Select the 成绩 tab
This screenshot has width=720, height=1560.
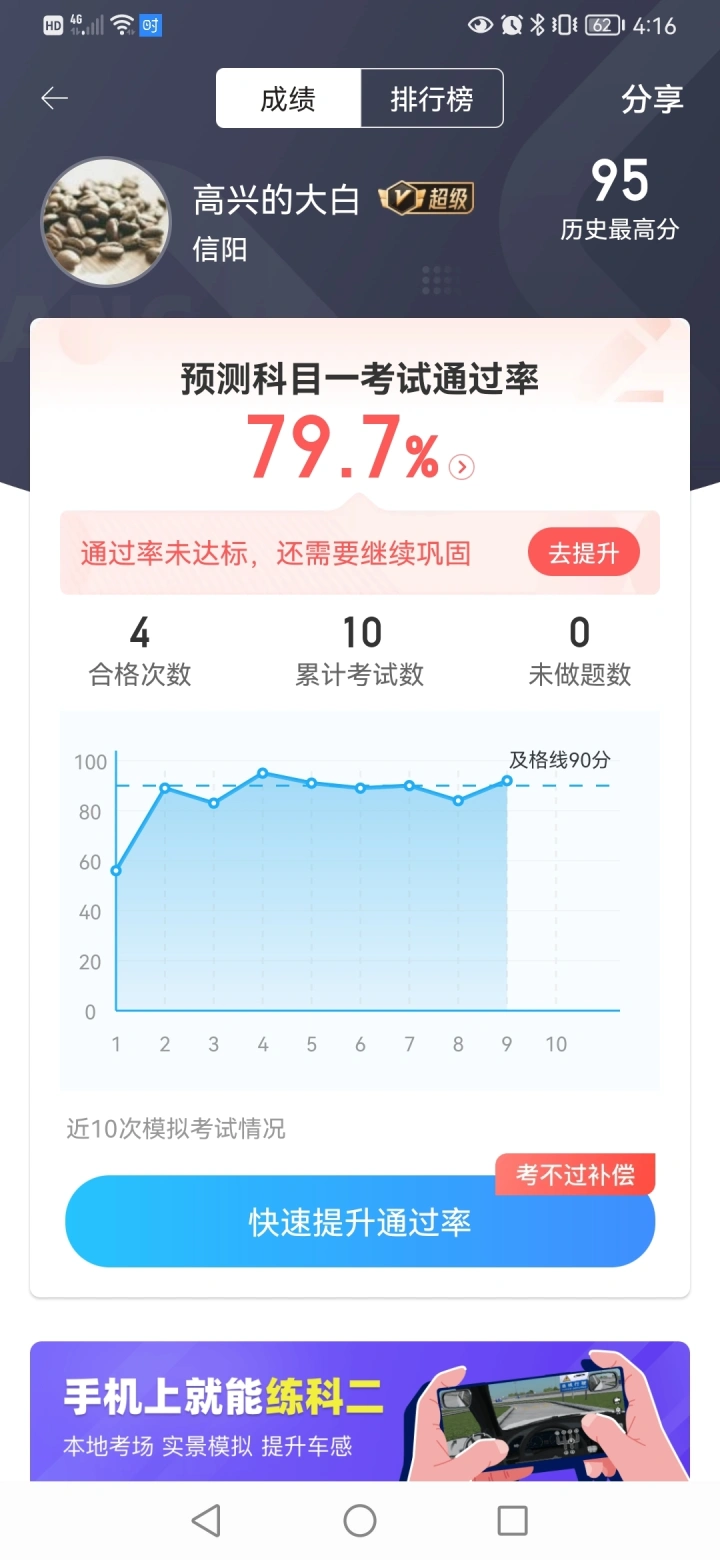point(288,99)
